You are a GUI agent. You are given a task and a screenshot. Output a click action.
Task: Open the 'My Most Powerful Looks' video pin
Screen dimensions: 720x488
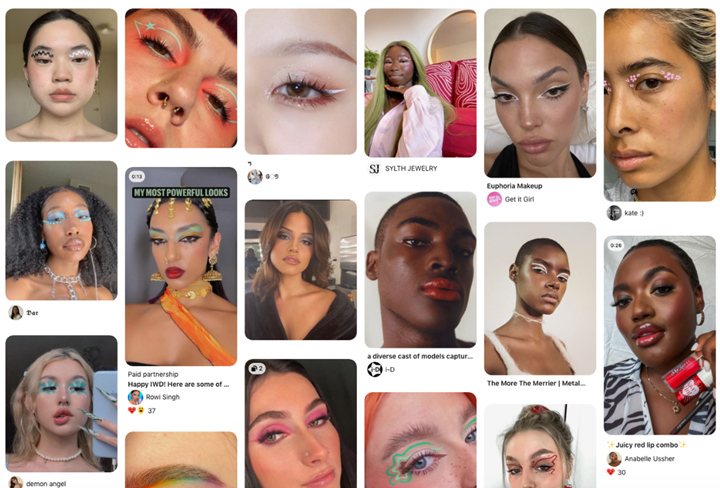coord(181,266)
